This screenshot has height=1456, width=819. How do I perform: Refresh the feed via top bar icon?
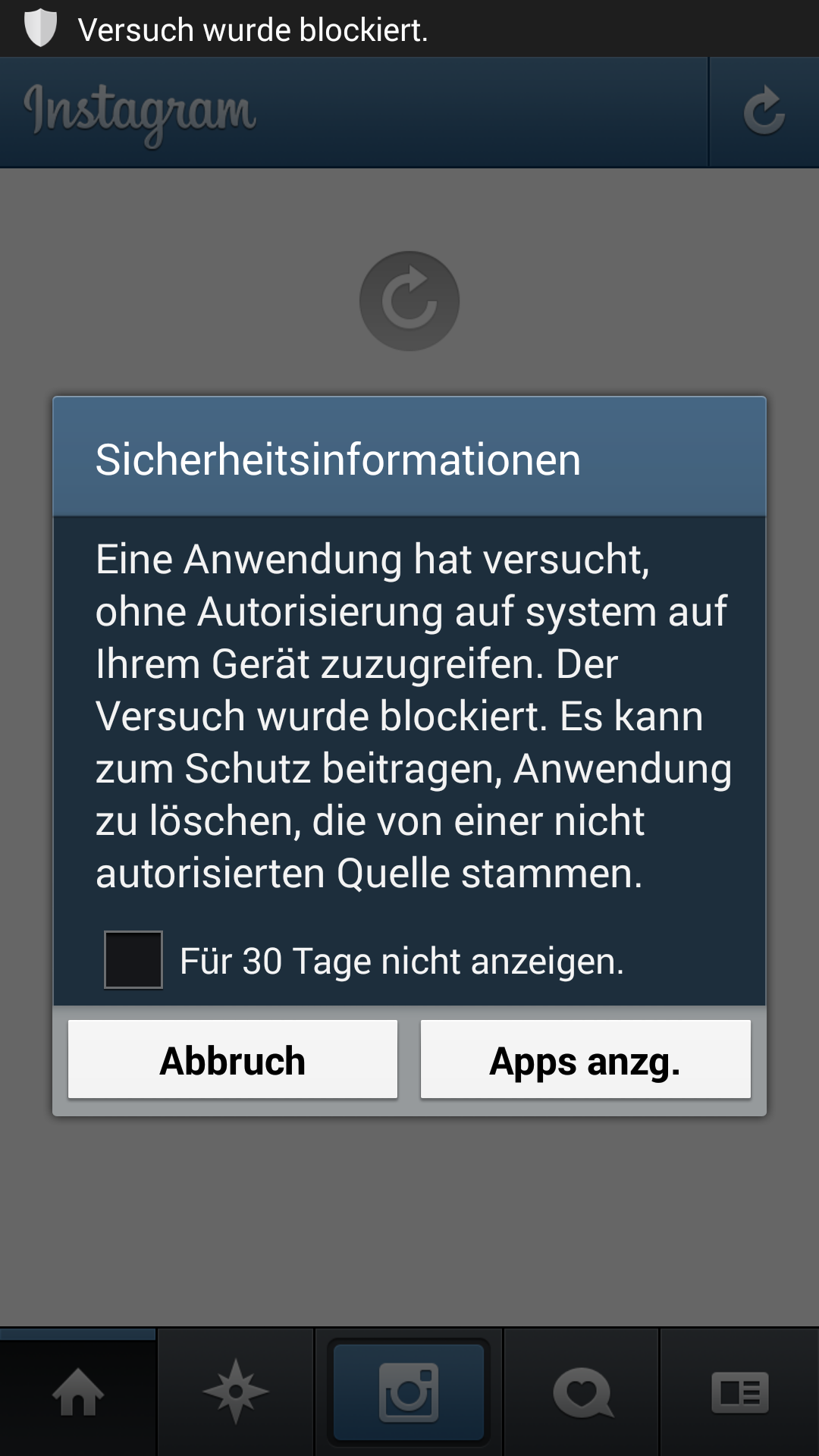[764, 112]
